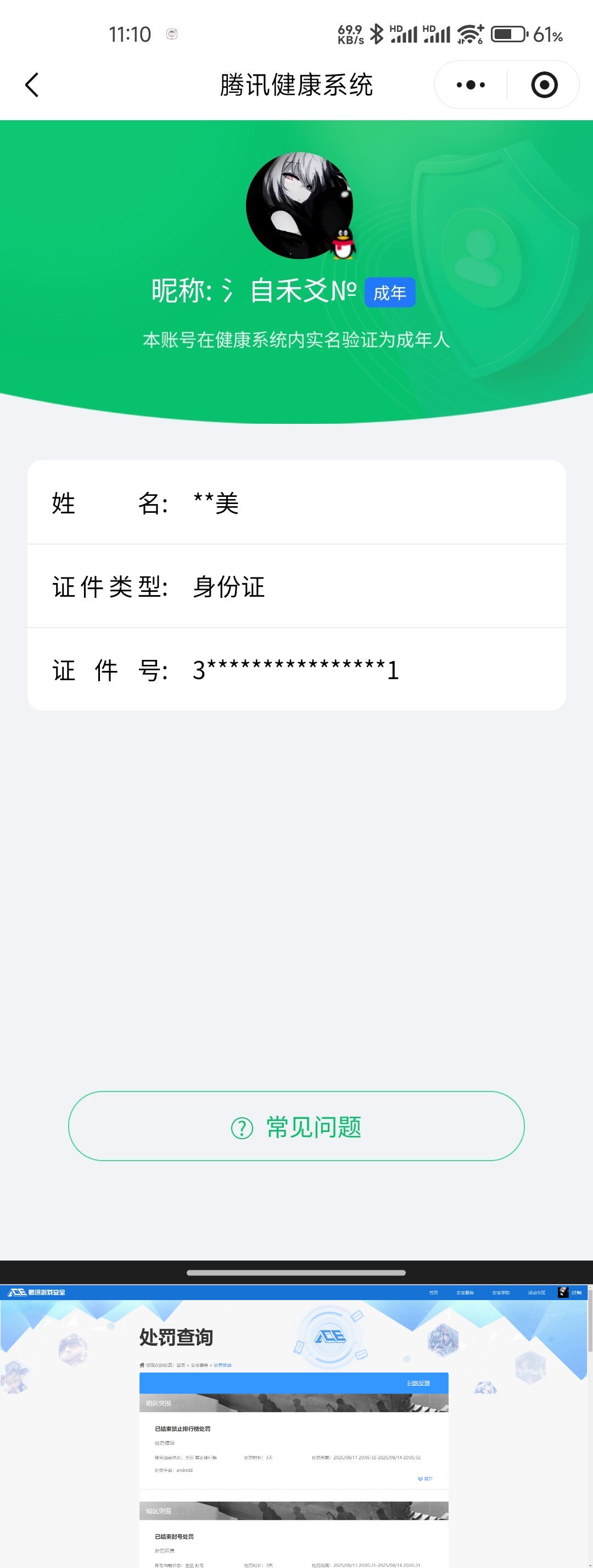Click the 常见问题 button
The width and height of the screenshot is (593, 1568).
[296, 1127]
